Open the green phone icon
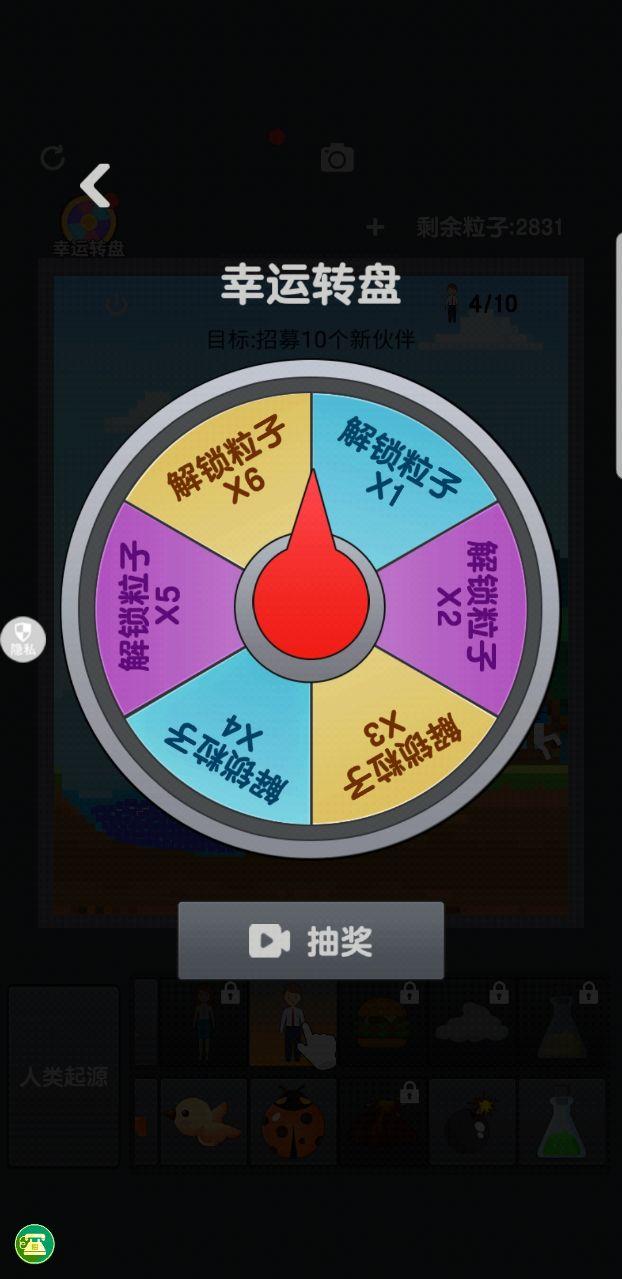The image size is (622, 1279). click(35, 1244)
